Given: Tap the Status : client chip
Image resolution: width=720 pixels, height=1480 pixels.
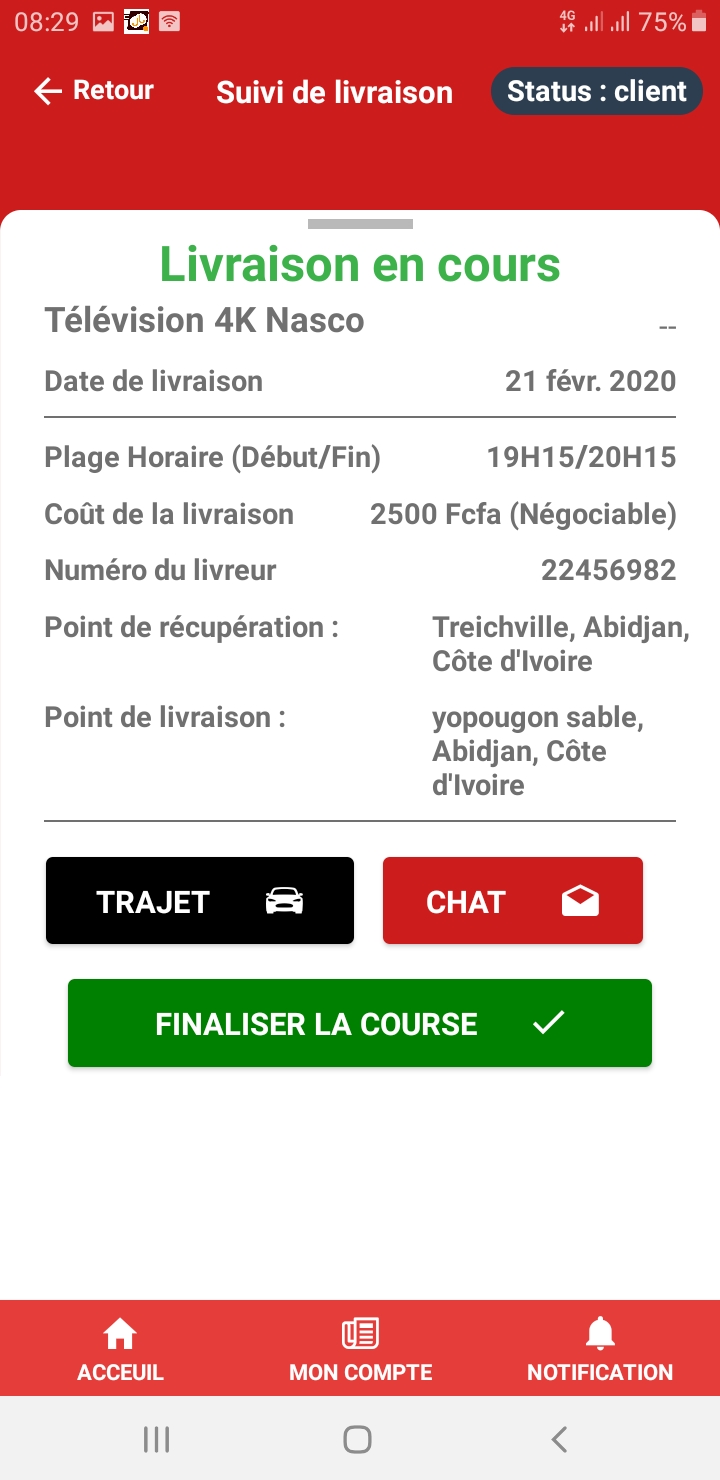Looking at the screenshot, I should [x=597, y=92].
